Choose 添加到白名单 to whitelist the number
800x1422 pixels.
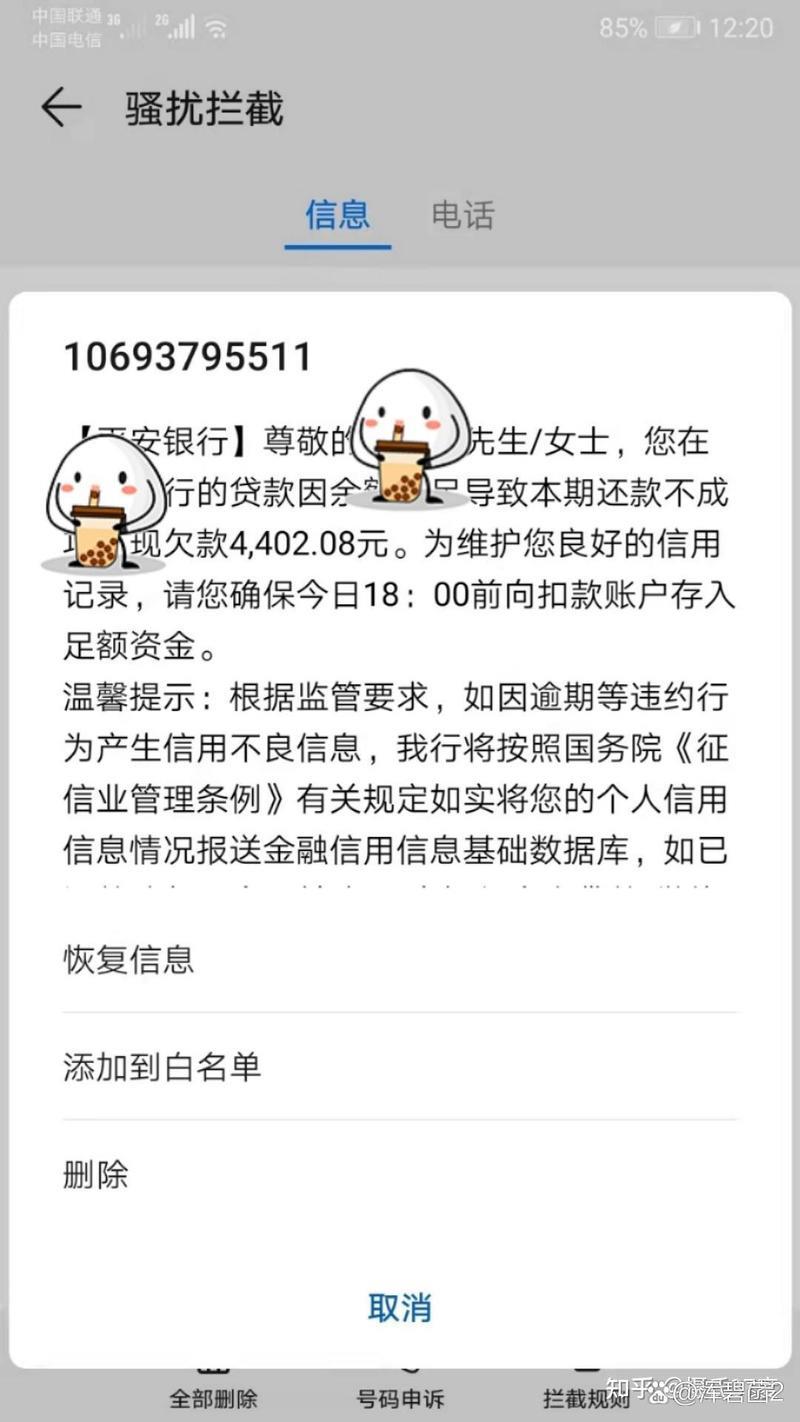click(x=160, y=1068)
